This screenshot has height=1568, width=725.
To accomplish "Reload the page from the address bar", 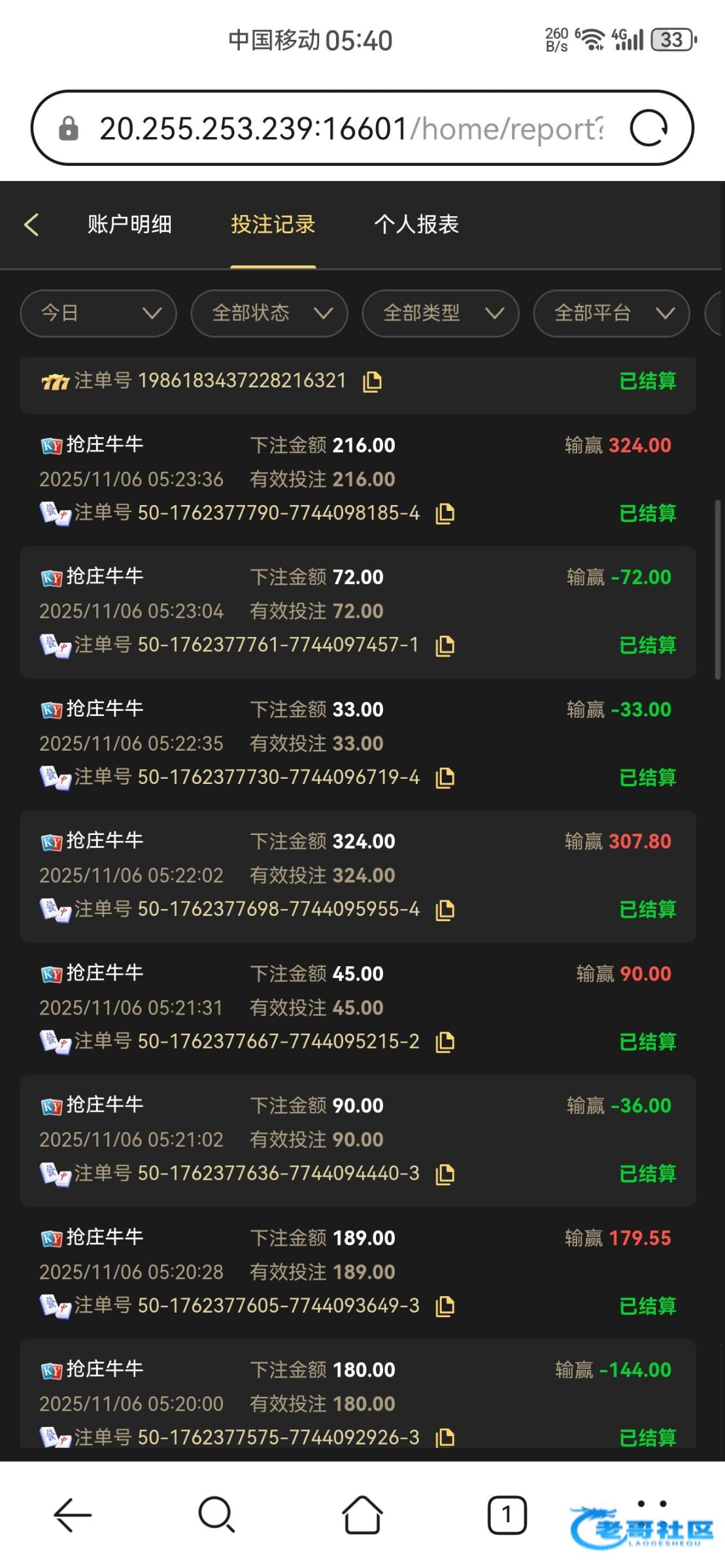I will coord(649,127).
